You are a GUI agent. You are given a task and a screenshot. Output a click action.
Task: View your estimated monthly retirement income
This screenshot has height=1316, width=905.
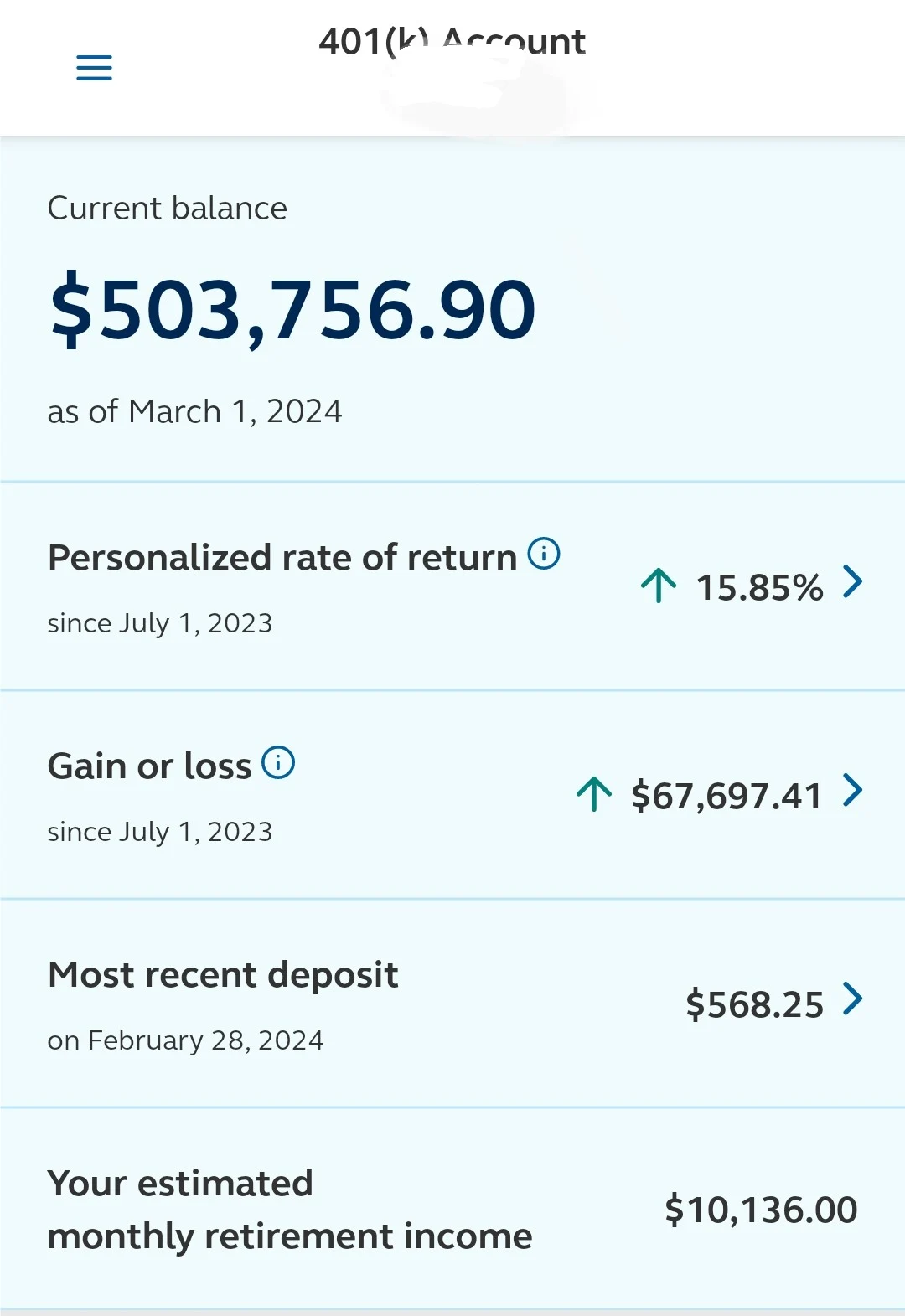(289, 1209)
